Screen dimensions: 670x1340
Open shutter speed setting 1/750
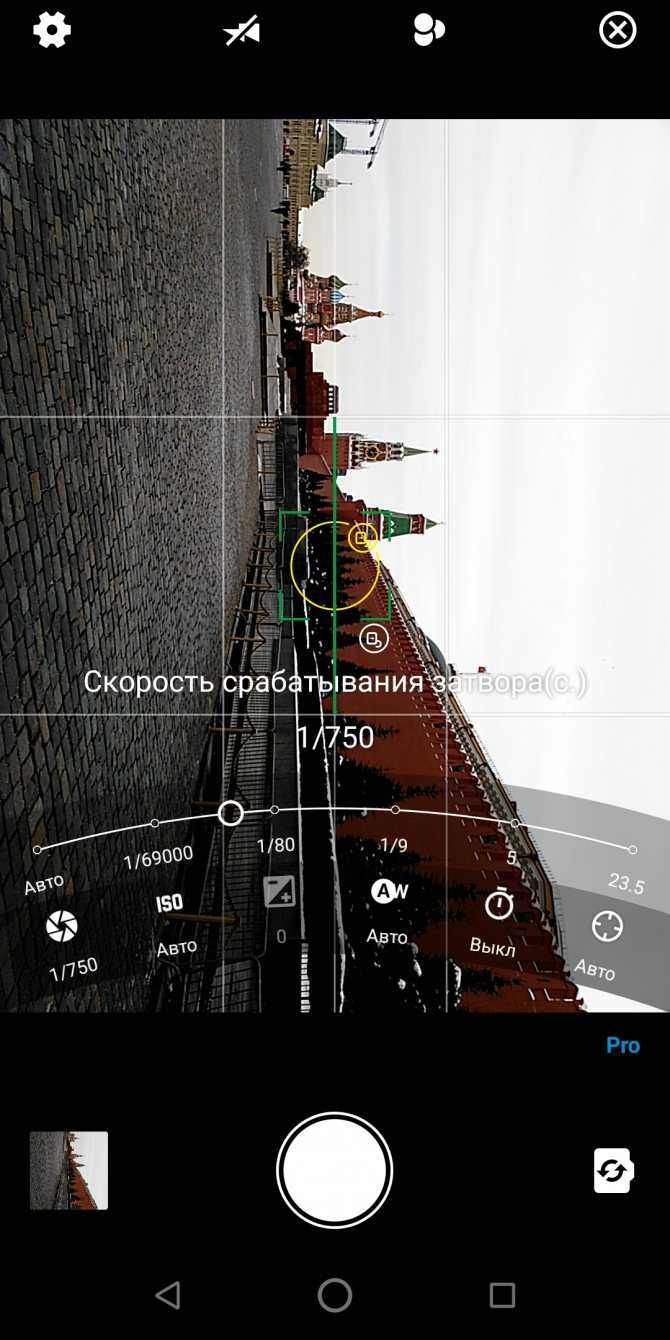tap(62, 928)
